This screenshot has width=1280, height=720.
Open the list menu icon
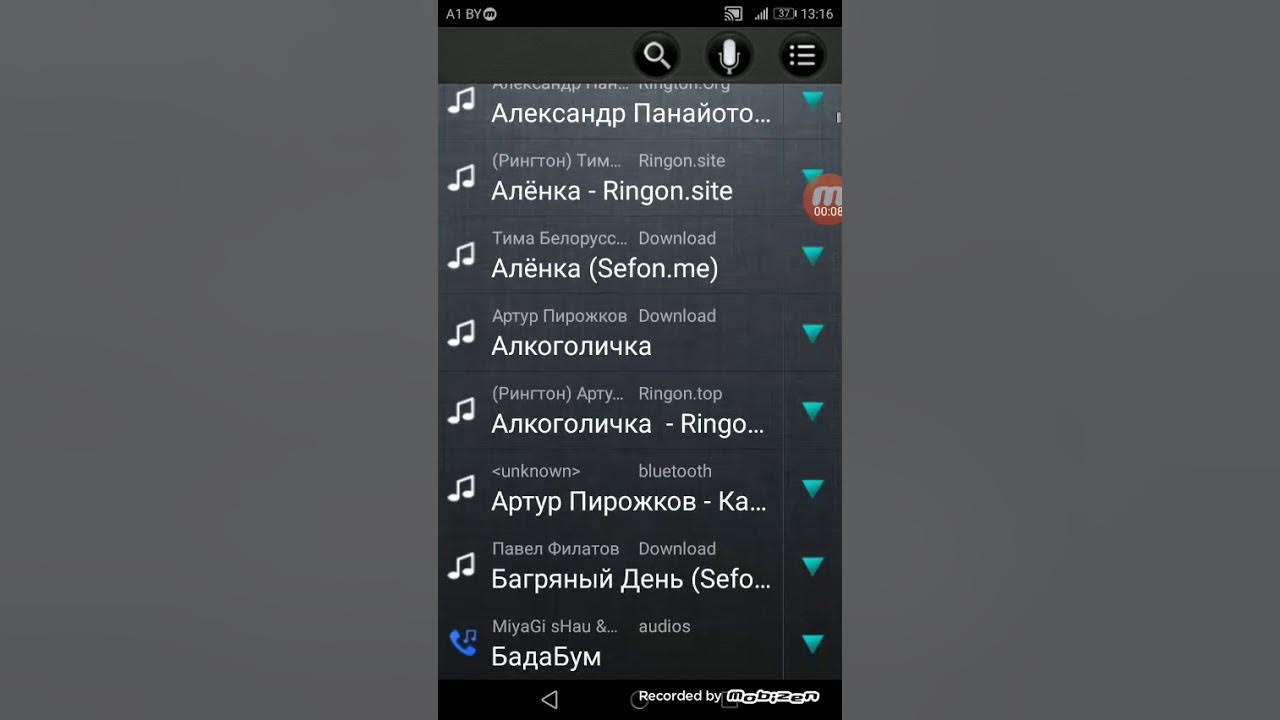click(x=802, y=55)
